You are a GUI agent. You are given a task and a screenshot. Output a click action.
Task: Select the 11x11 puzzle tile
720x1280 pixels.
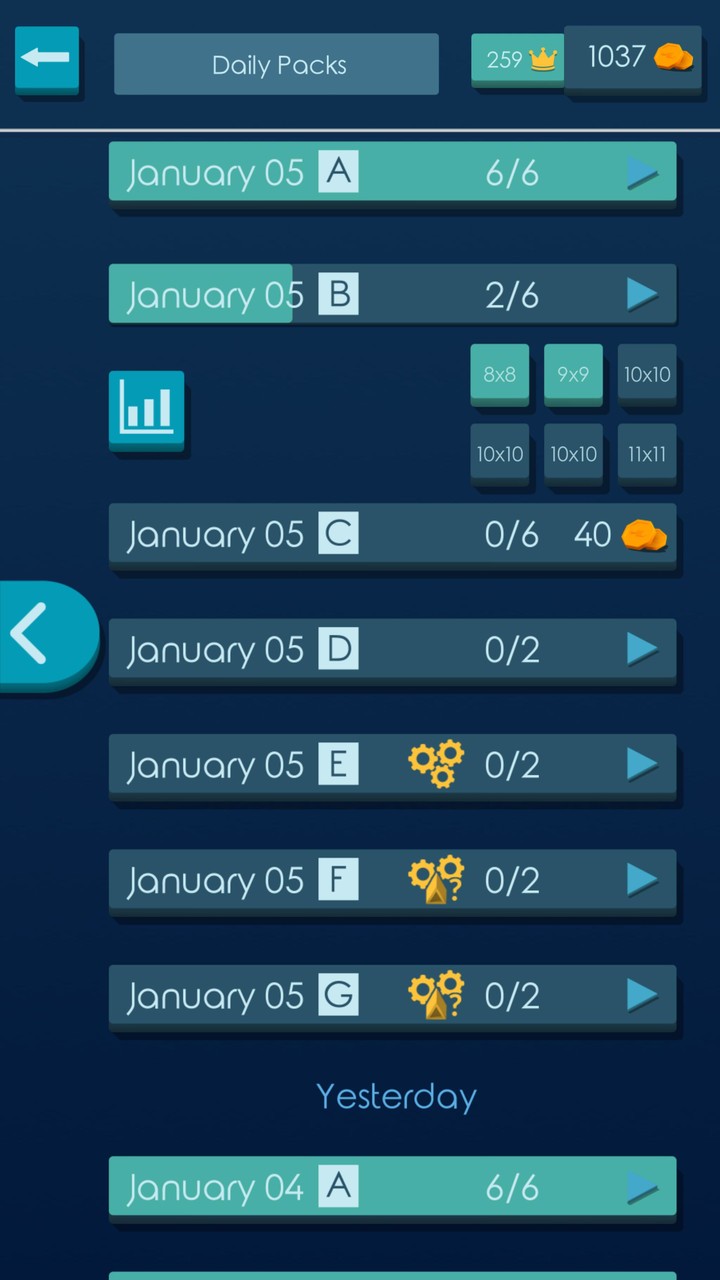[x=647, y=454]
